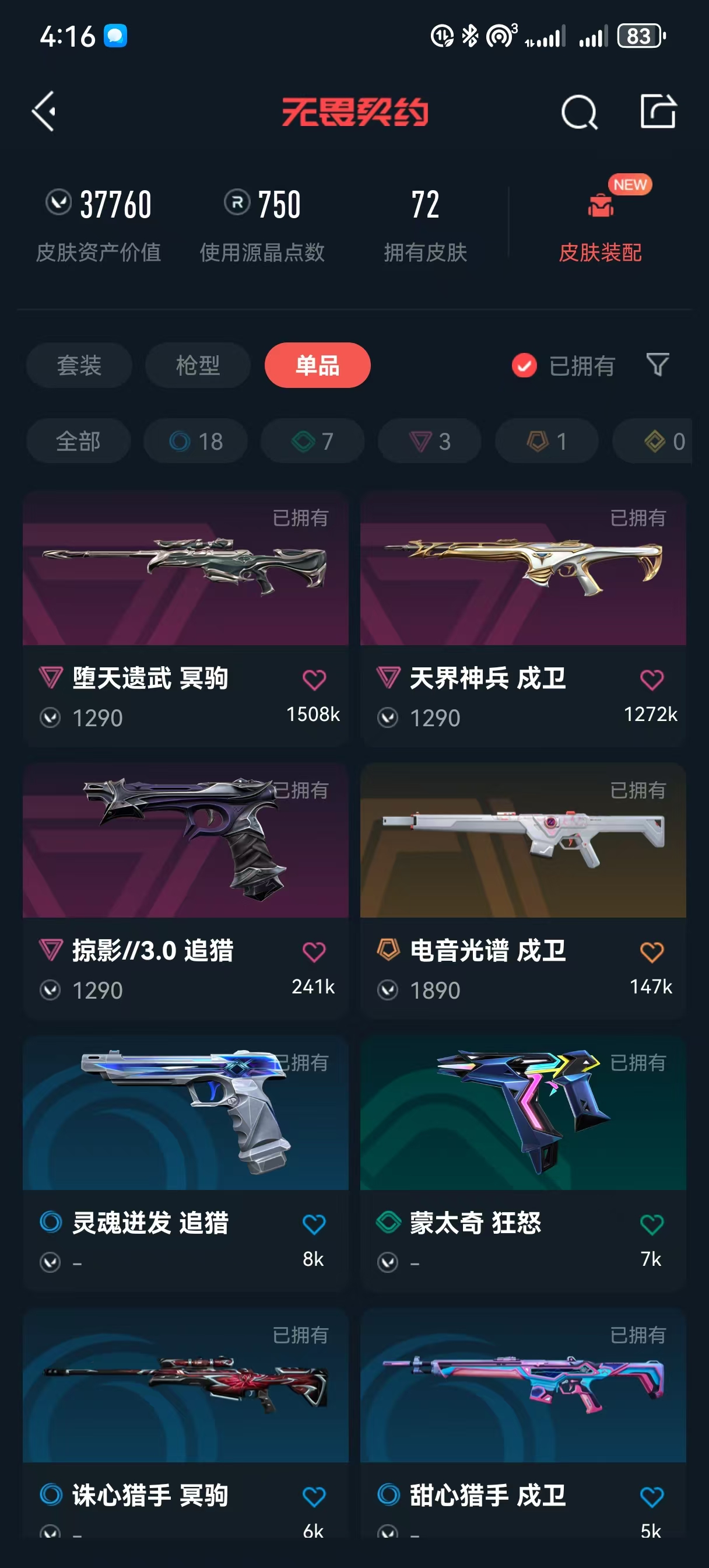Image resolution: width=709 pixels, height=1568 pixels.
Task: Like the 蒙太奇 狂怒 skin
Action: point(651,1224)
